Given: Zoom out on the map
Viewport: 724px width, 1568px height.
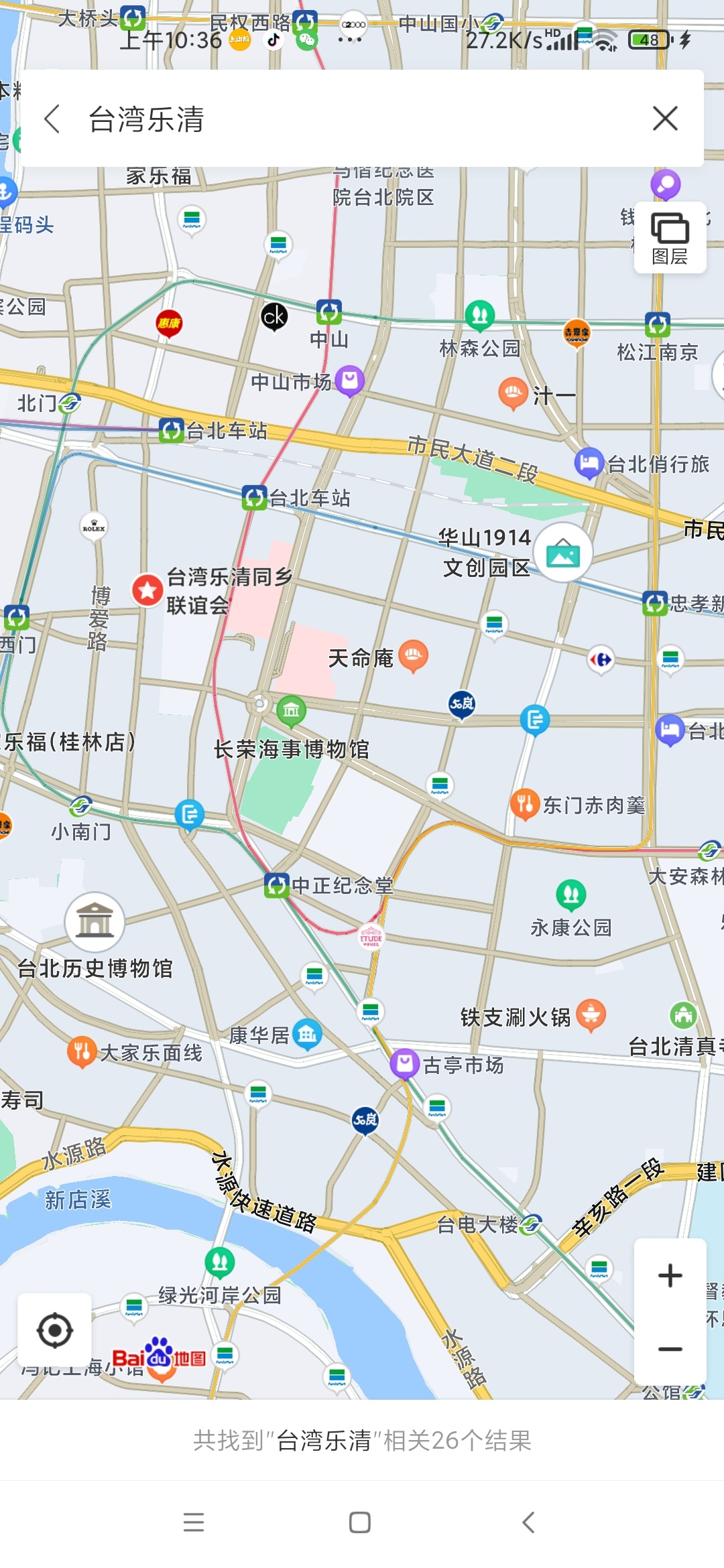Looking at the screenshot, I should (670, 1349).
